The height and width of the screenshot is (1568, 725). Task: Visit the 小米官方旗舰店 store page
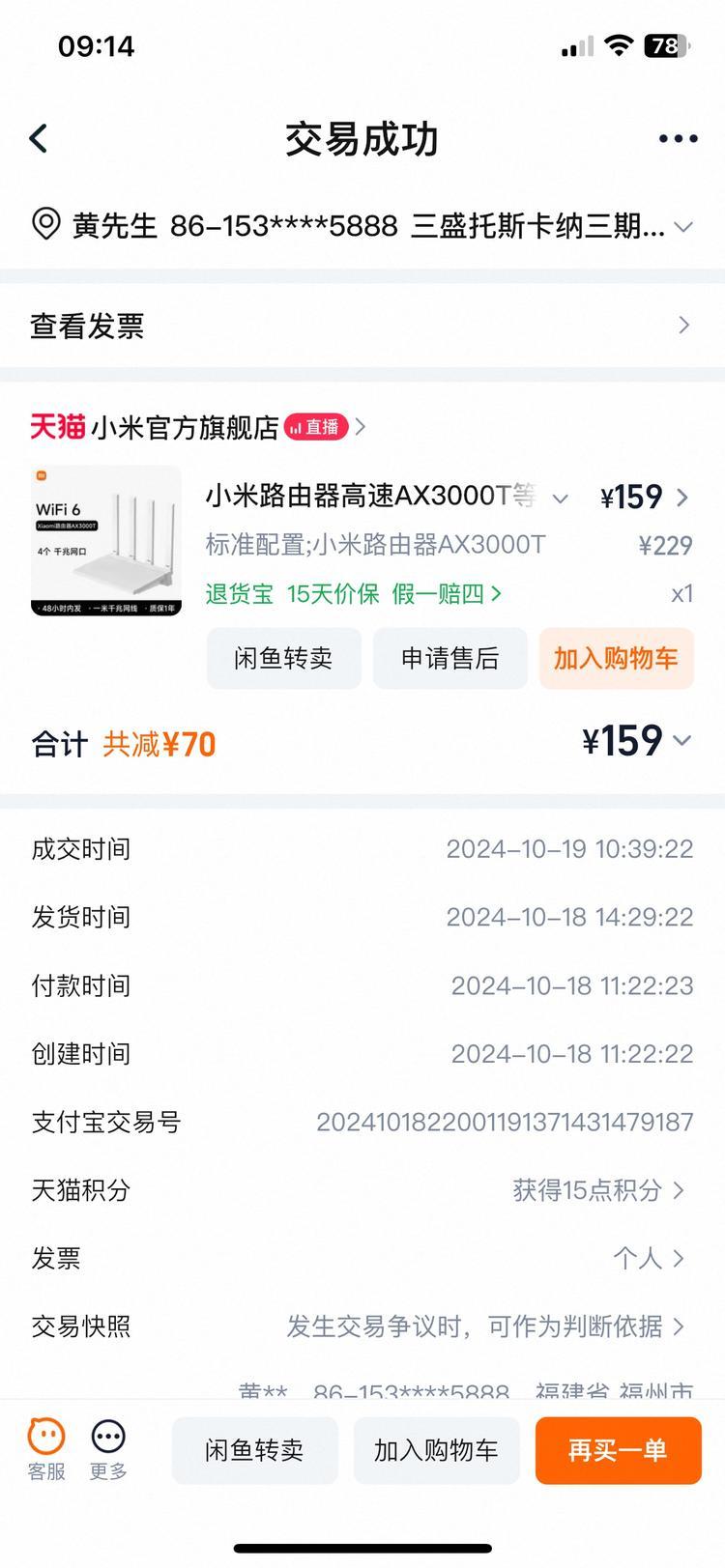184,427
